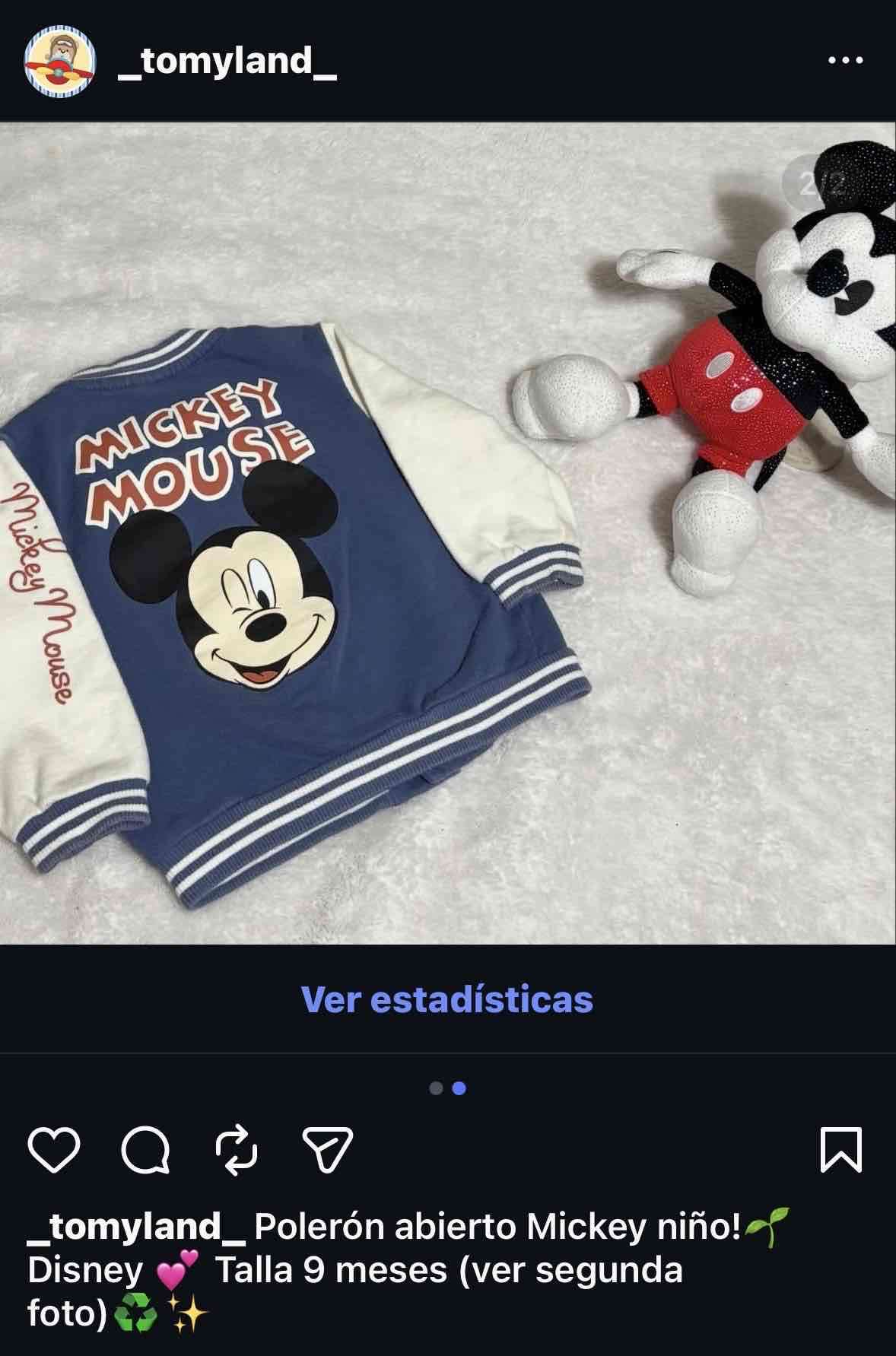Select the second carousel dot indicator
Viewport: 896px width, 1356px height.
459,1089
